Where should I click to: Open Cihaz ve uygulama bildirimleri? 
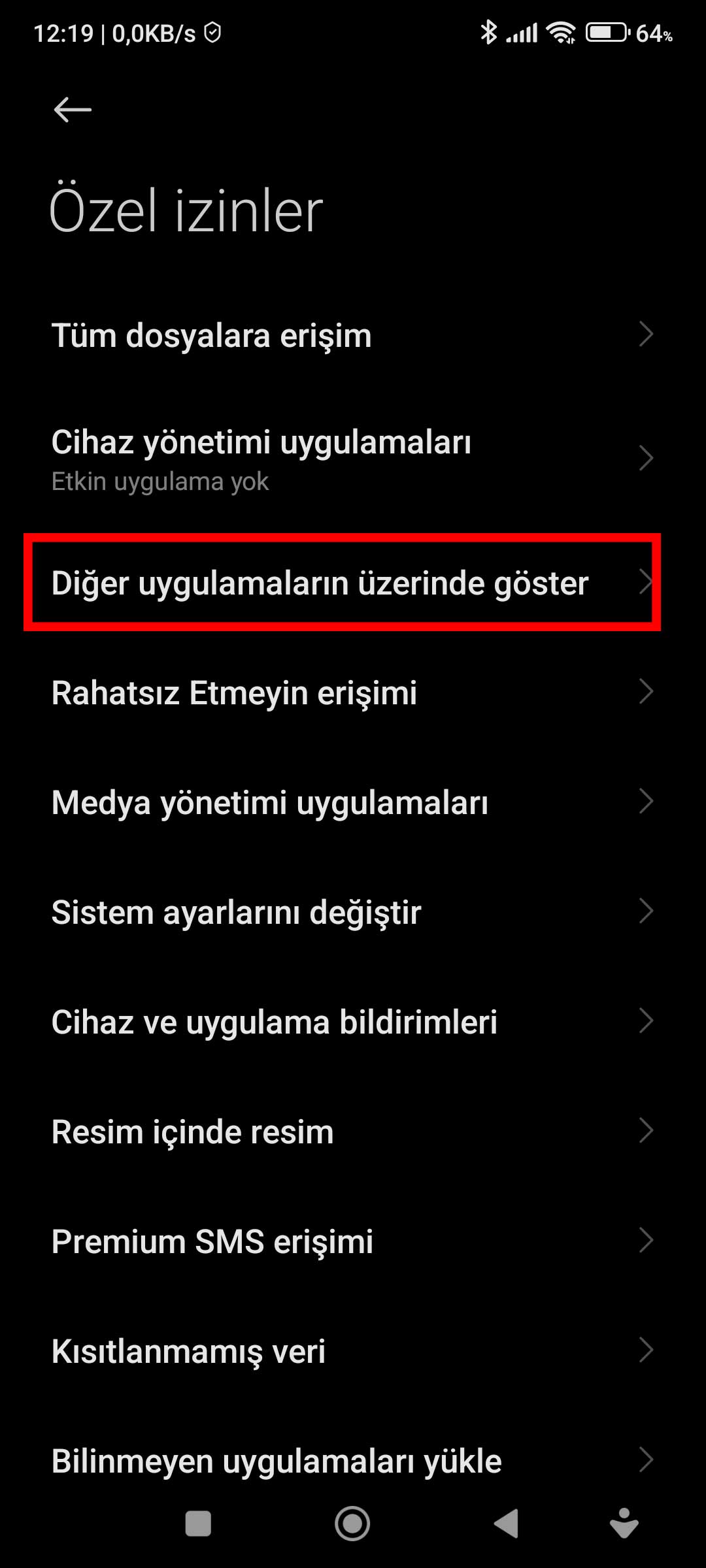click(353, 1022)
